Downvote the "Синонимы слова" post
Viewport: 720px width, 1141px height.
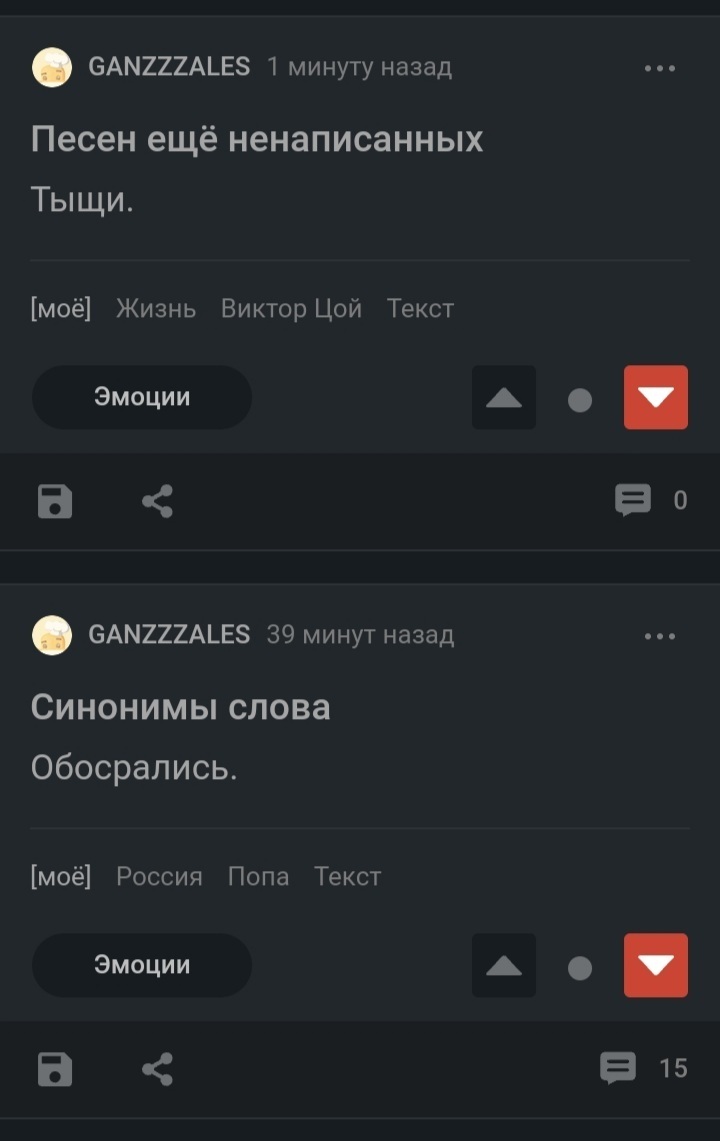click(656, 966)
